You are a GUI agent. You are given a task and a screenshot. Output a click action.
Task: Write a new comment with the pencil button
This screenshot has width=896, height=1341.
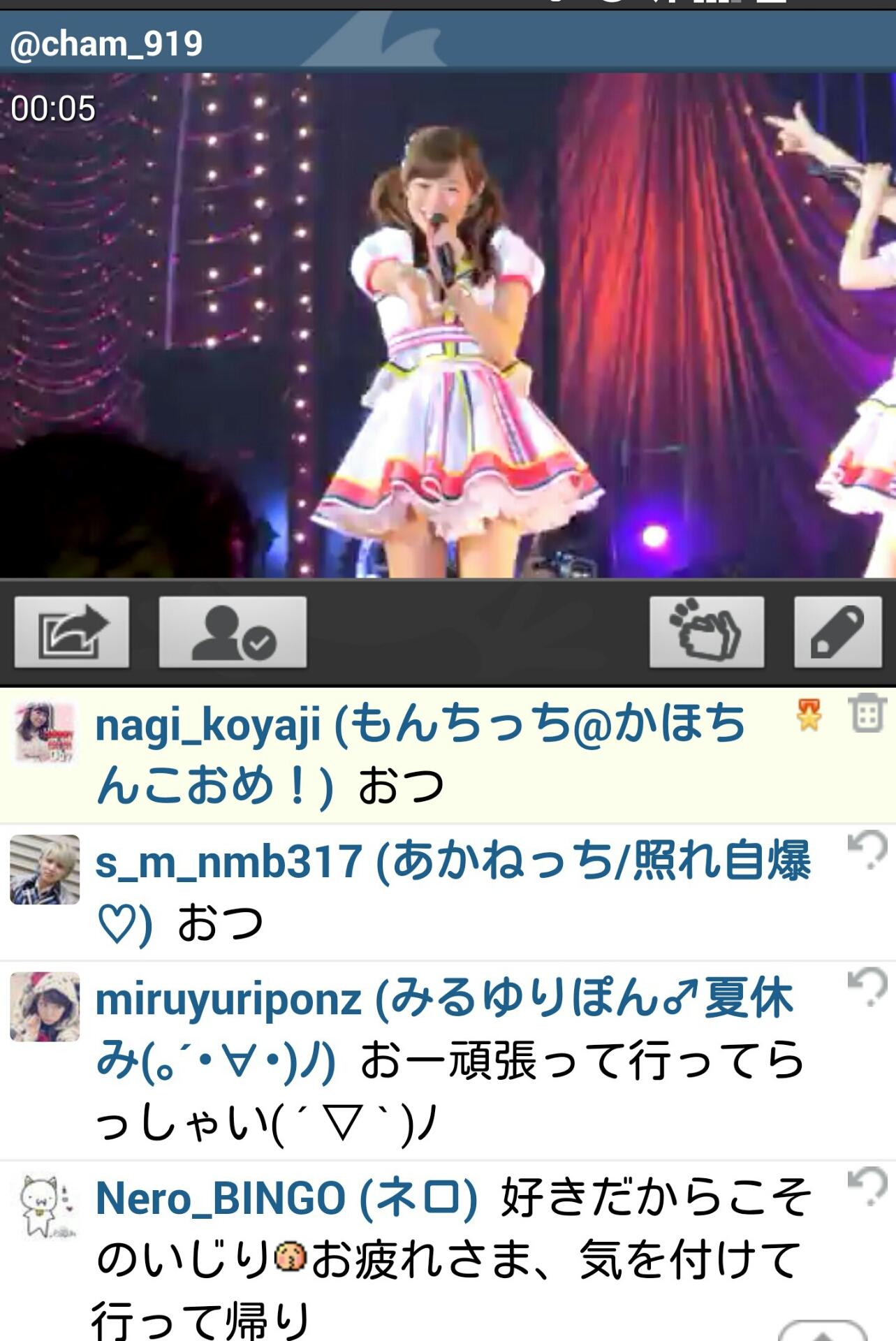click(837, 631)
